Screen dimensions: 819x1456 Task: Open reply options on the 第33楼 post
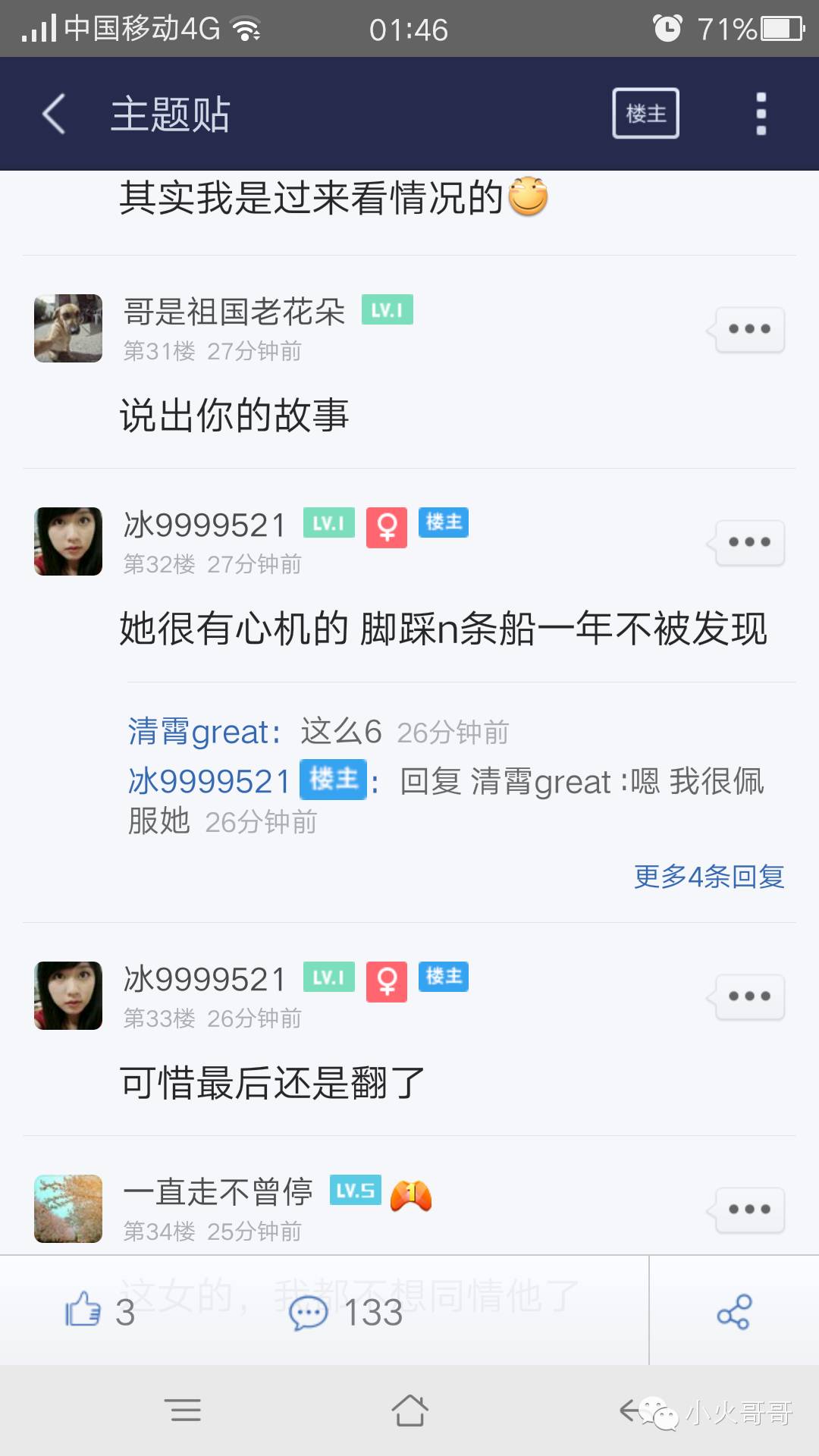(x=748, y=996)
